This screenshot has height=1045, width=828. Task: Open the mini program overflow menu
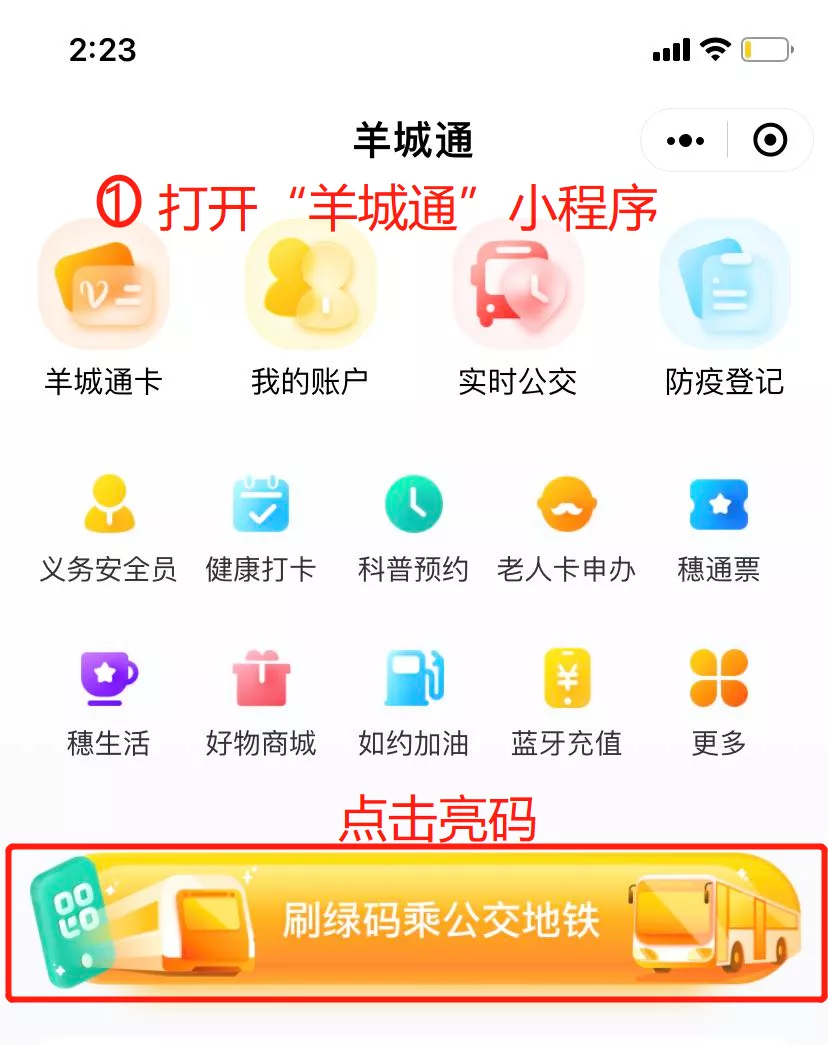coord(685,141)
